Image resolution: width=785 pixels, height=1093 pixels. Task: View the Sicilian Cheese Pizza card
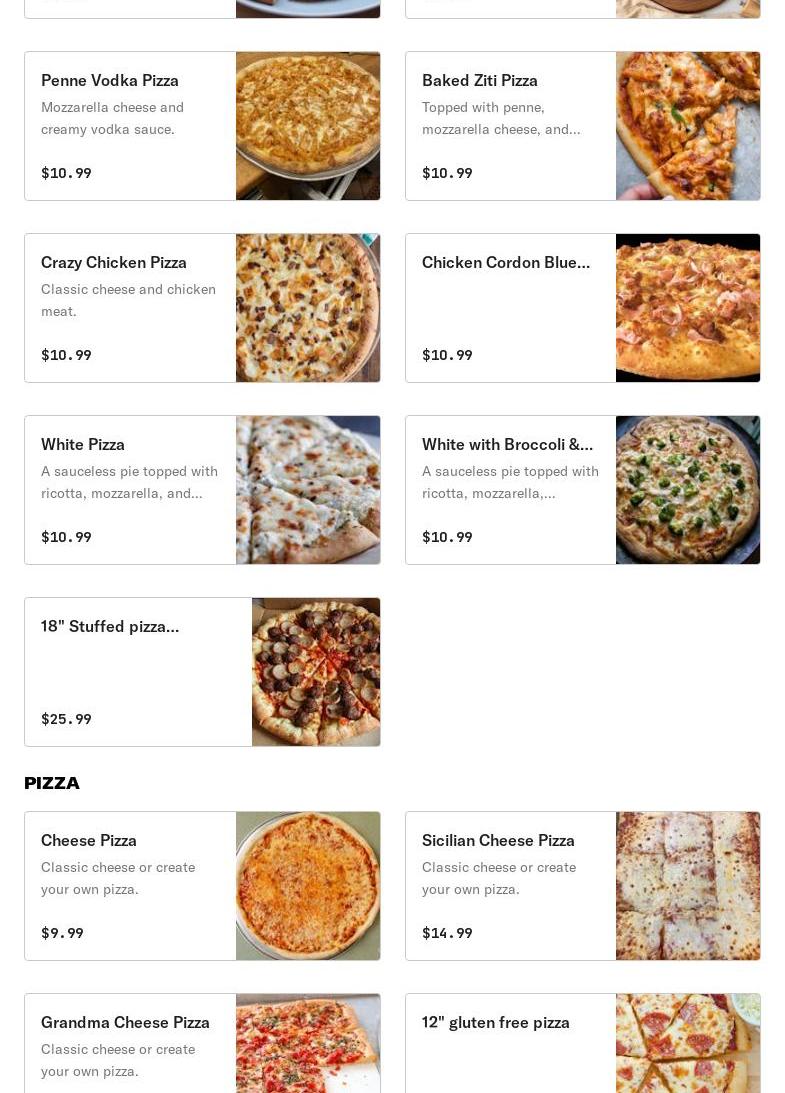tap(582, 886)
